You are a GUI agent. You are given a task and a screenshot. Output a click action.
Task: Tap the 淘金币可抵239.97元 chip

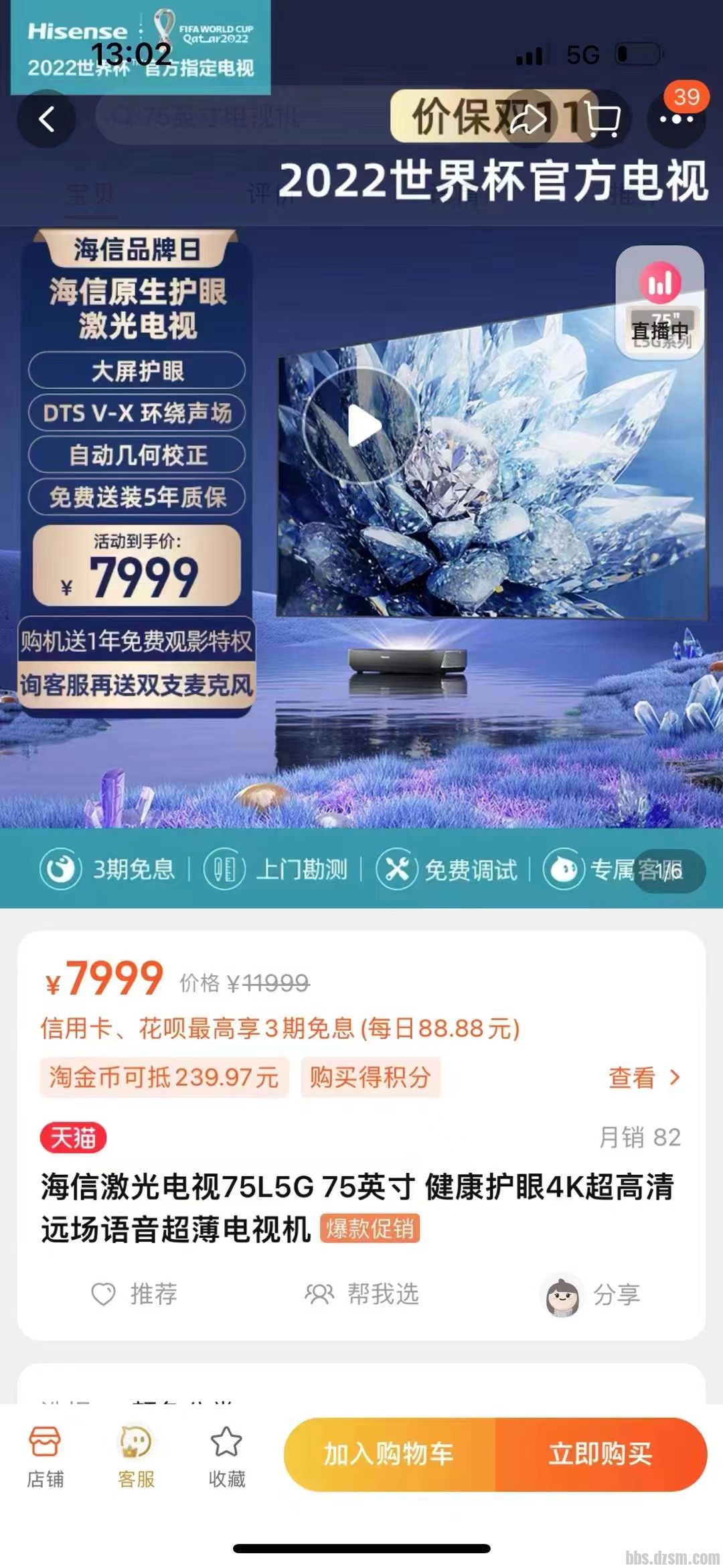(x=164, y=1078)
